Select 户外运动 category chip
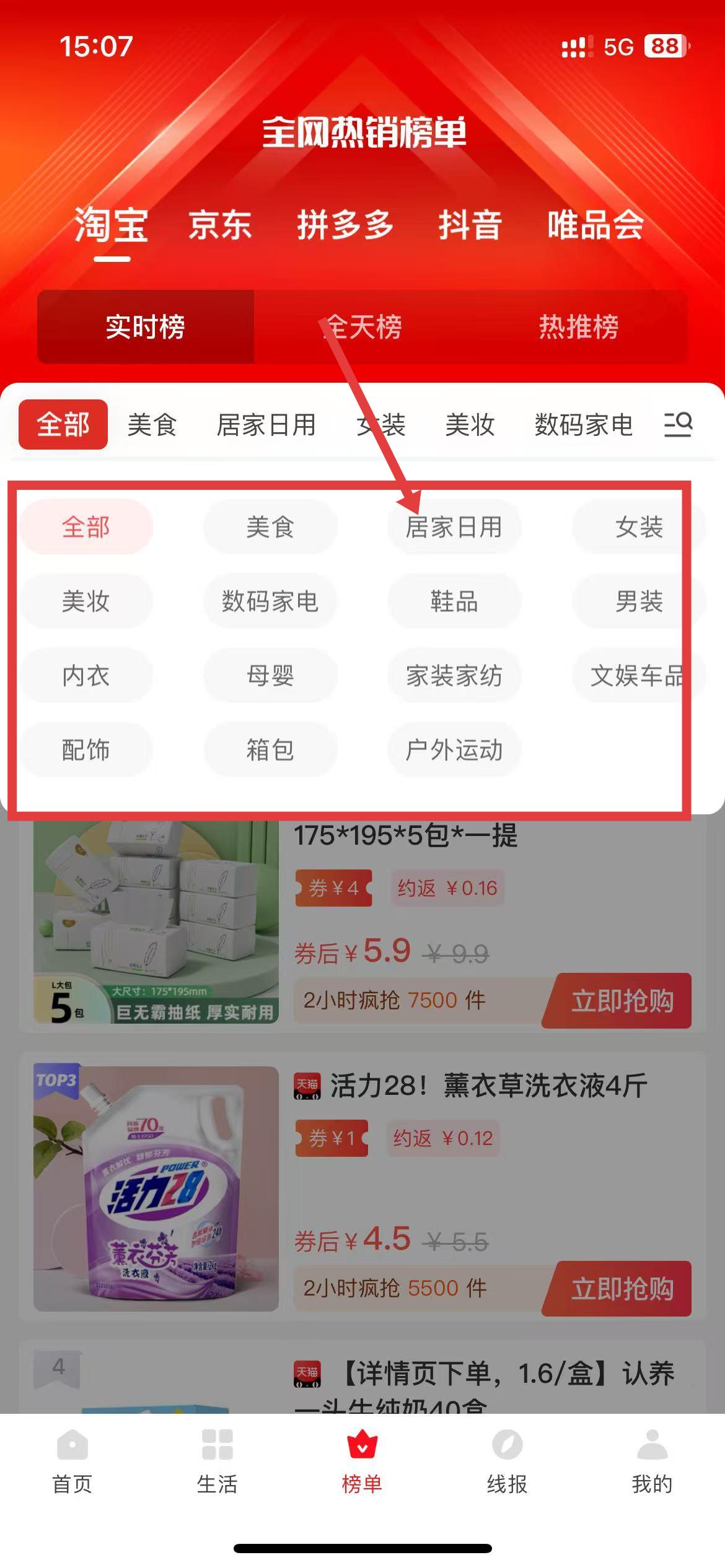This screenshot has width=725, height=1568. [454, 750]
